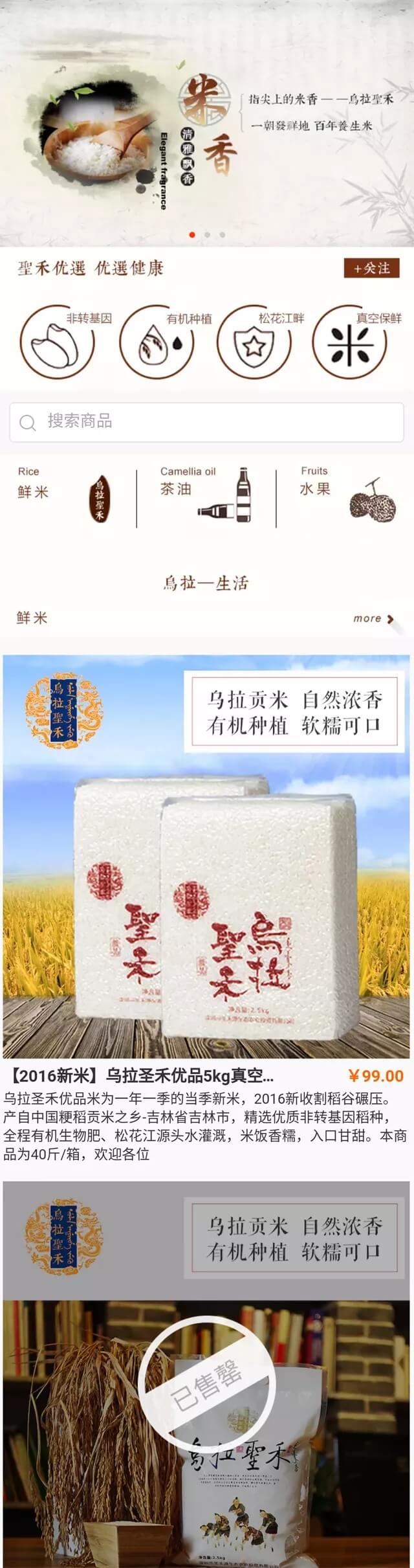This screenshot has height=1568, width=414.
Task: View more 鲜米 products
Action: 373,618
